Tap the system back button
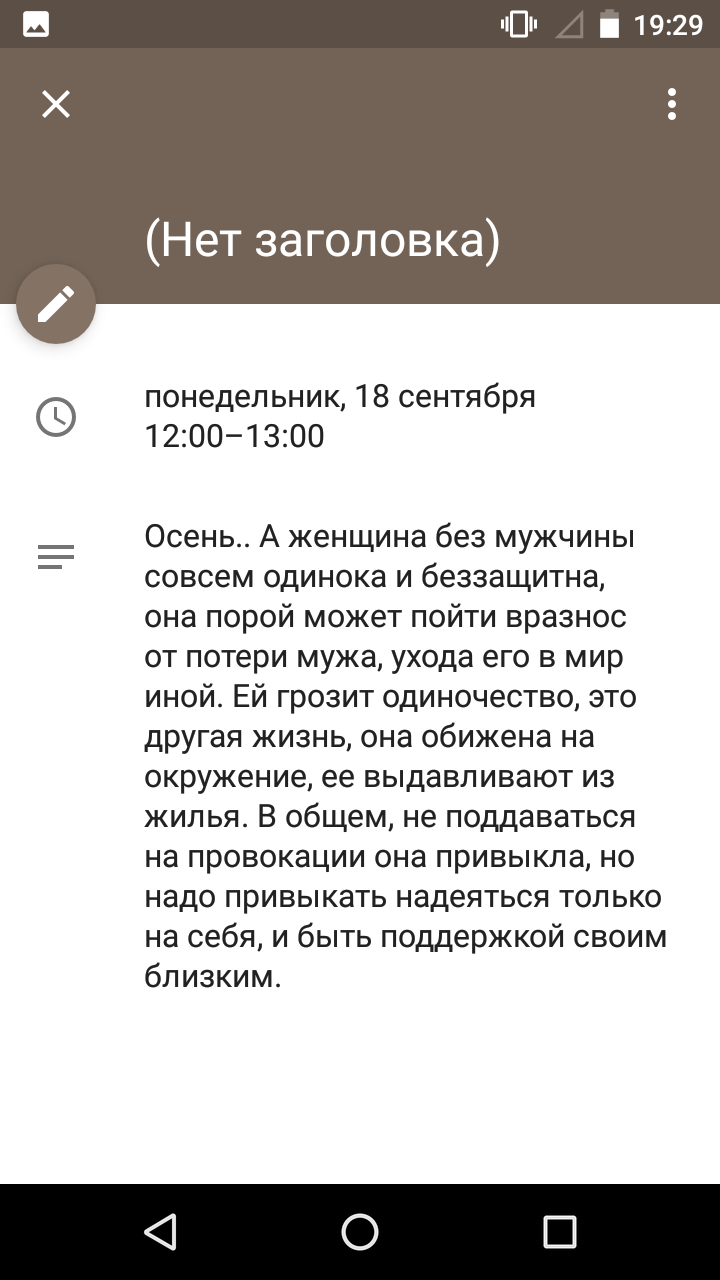720x1280 pixels. point(160,1232)
